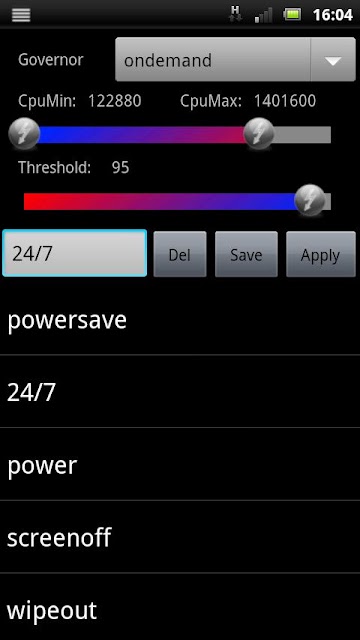
Task: Open the screenoff profile
Action: pyautogui.click(x=180, y=537)
